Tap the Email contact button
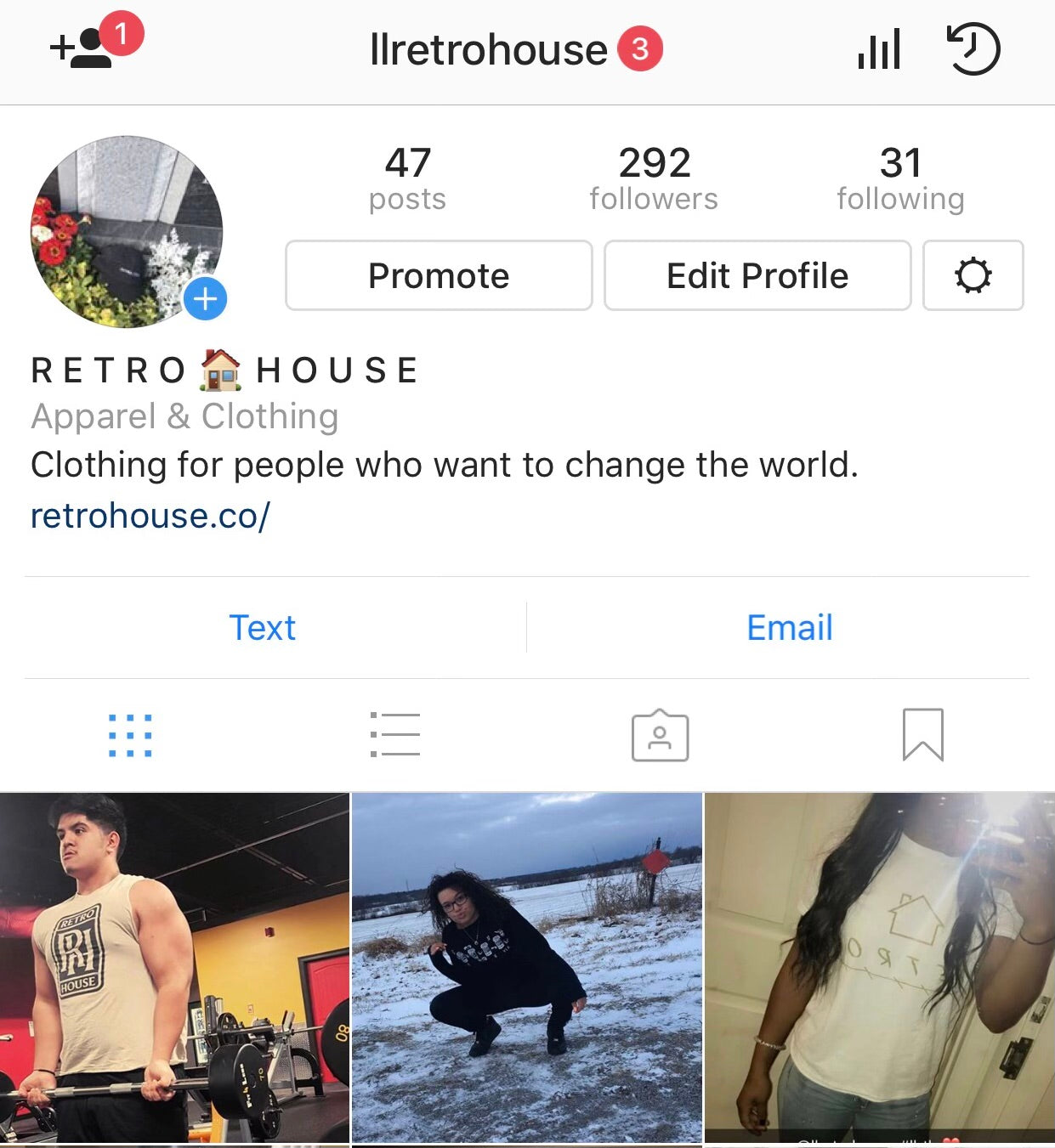Image resolution: width=1055 pixels, height=1148 pixels. click(789, 628)
